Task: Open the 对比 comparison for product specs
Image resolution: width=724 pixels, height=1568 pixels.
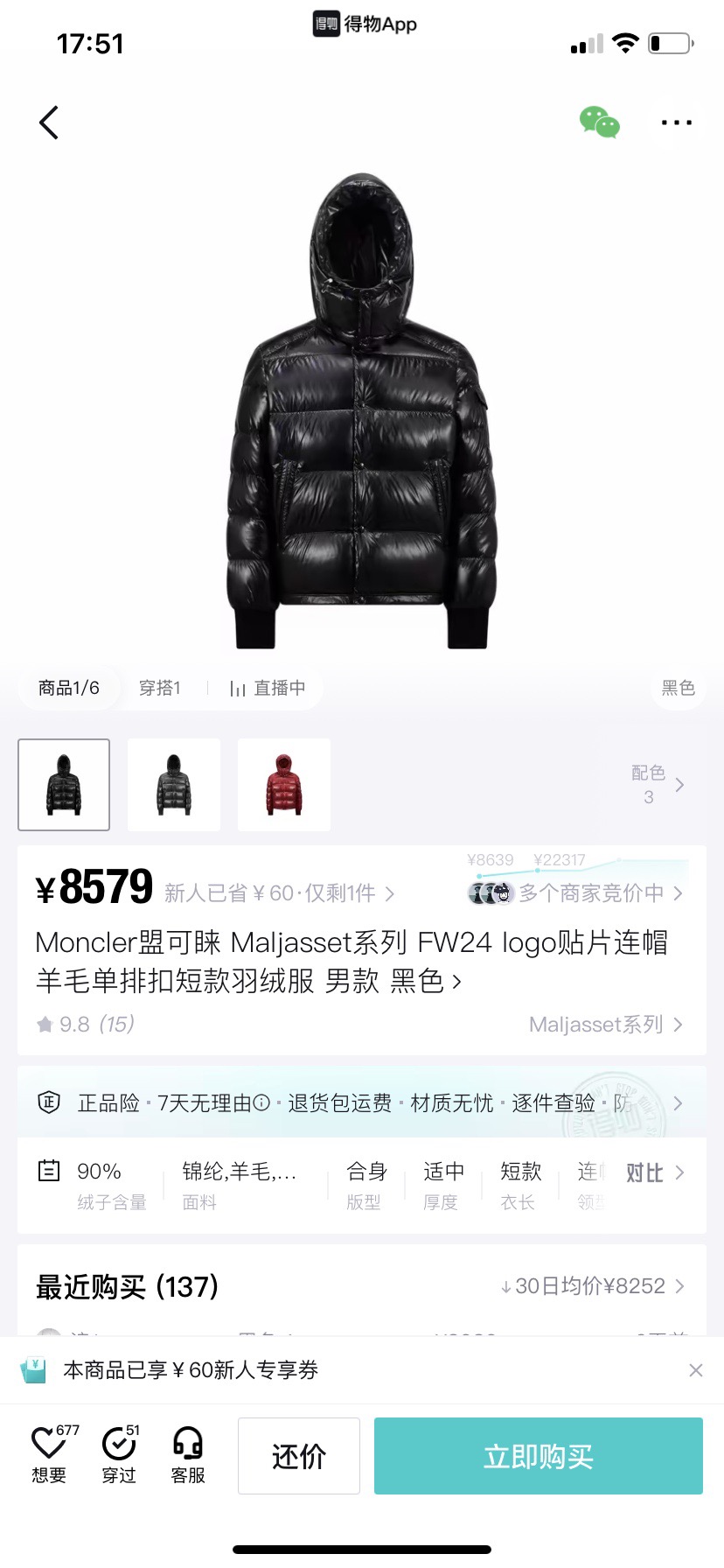Action: (x=654, y=1172)
